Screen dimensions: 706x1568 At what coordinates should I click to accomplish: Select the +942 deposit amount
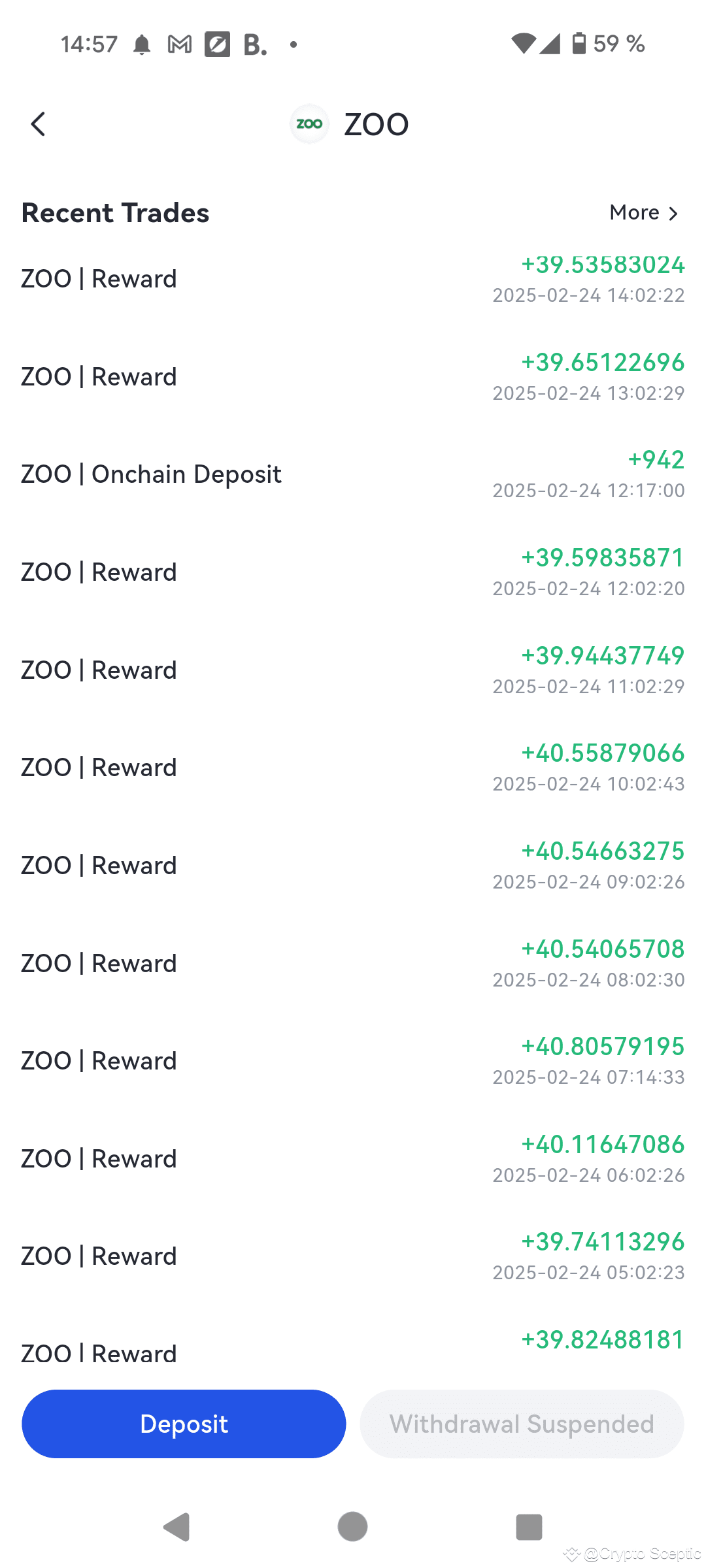[656, 459]
